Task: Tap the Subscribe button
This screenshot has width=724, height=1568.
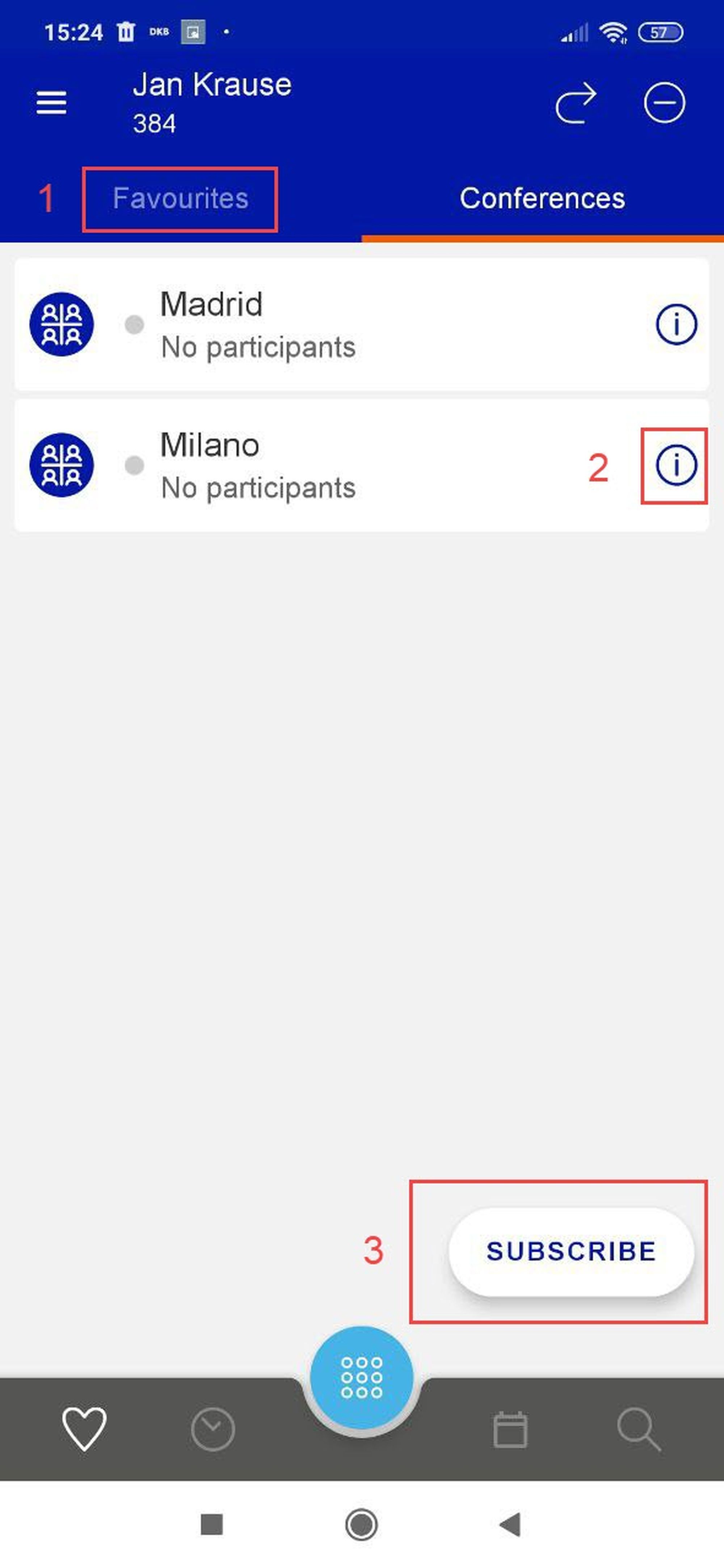Action: tap(571, 1252)
